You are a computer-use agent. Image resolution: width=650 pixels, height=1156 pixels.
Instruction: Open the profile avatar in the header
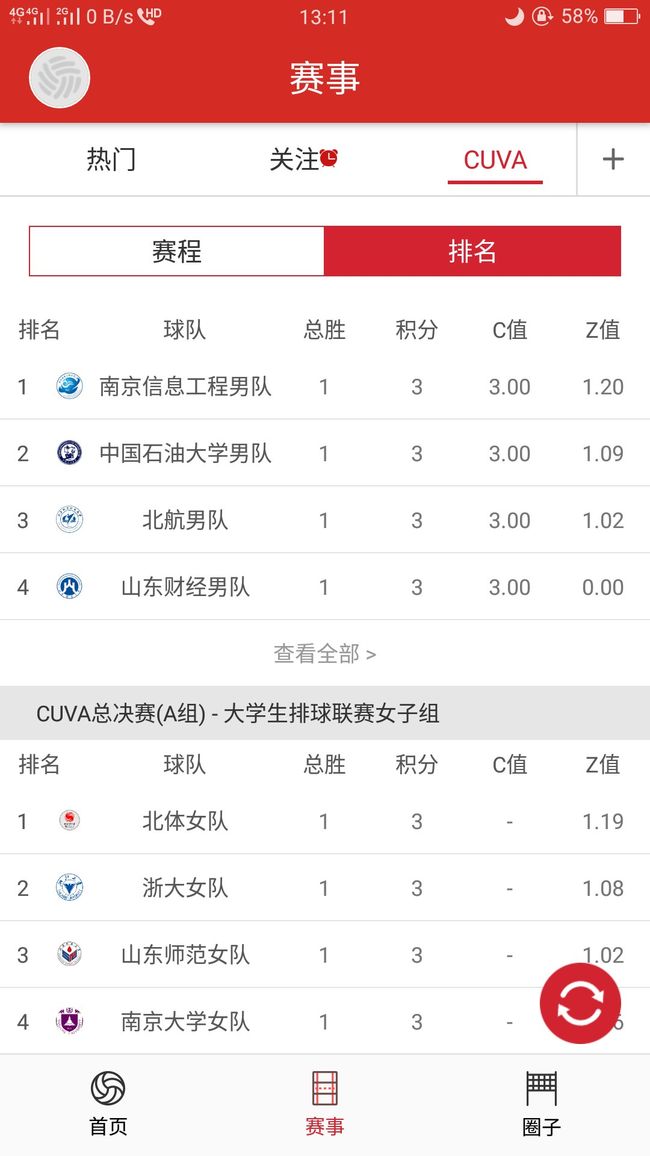pos(60,77)
